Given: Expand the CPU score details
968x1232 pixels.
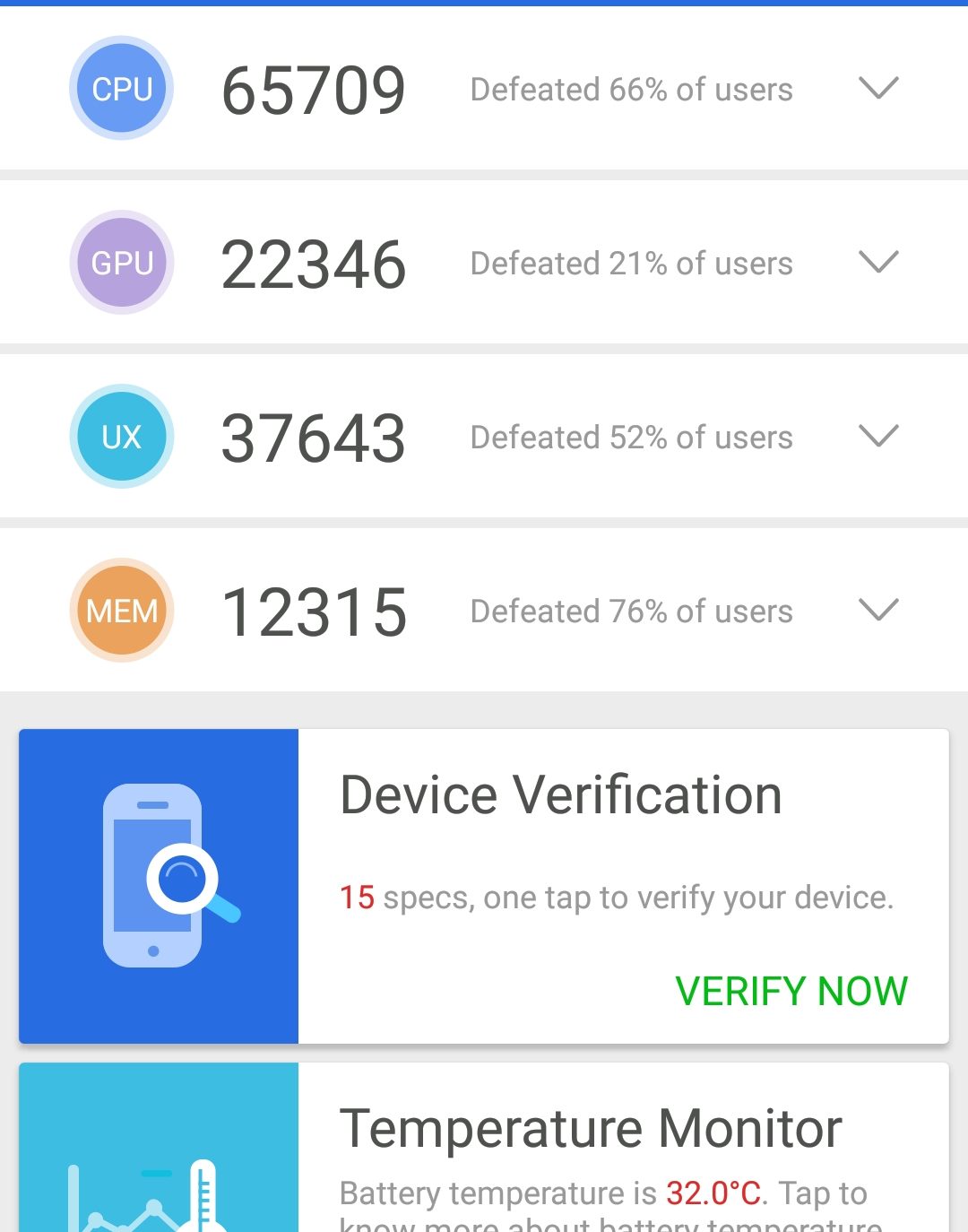Looking at the screenshot, I should [x=877, y=88].
